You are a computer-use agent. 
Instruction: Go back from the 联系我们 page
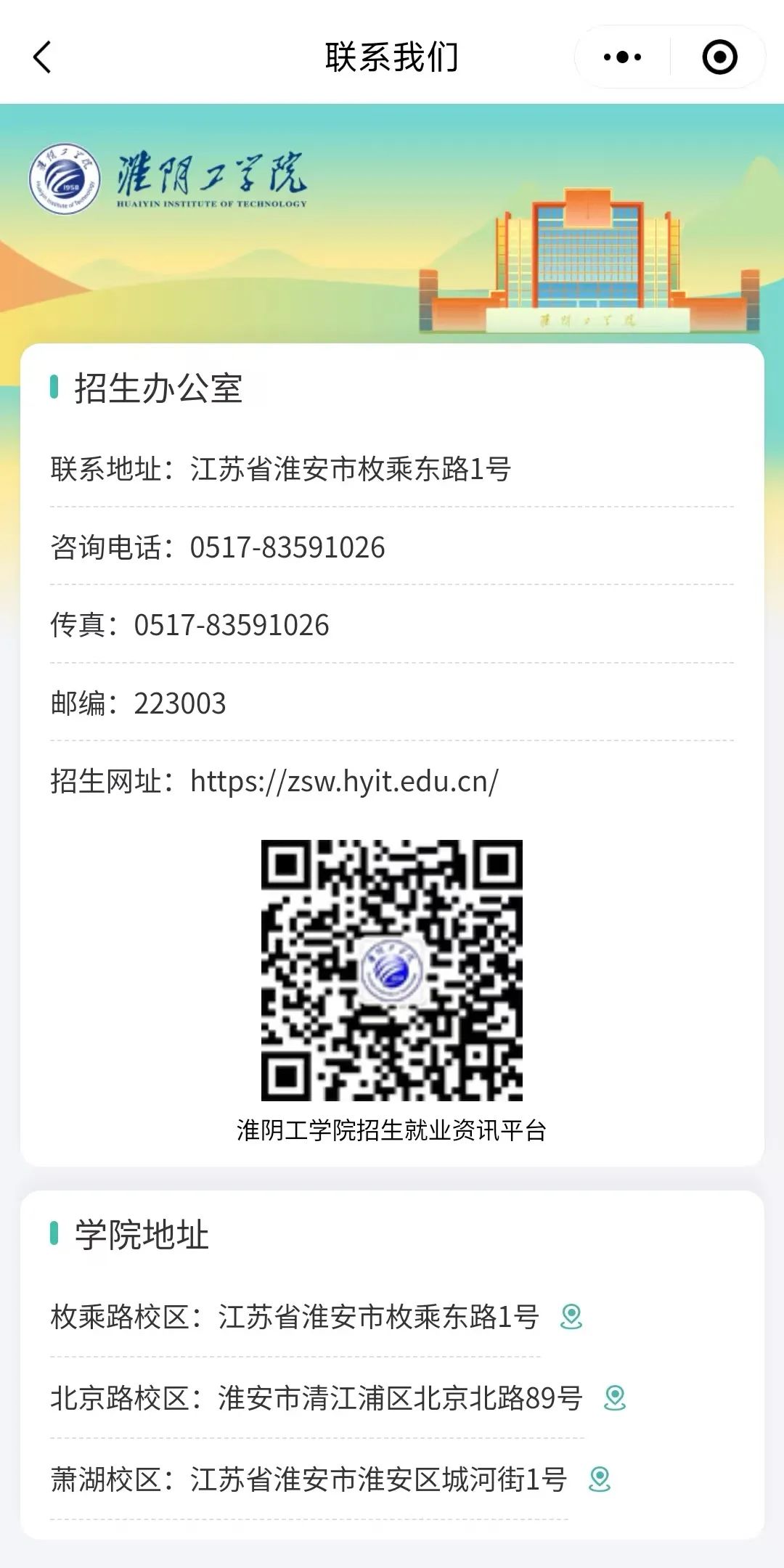click(x=43, y=57)
